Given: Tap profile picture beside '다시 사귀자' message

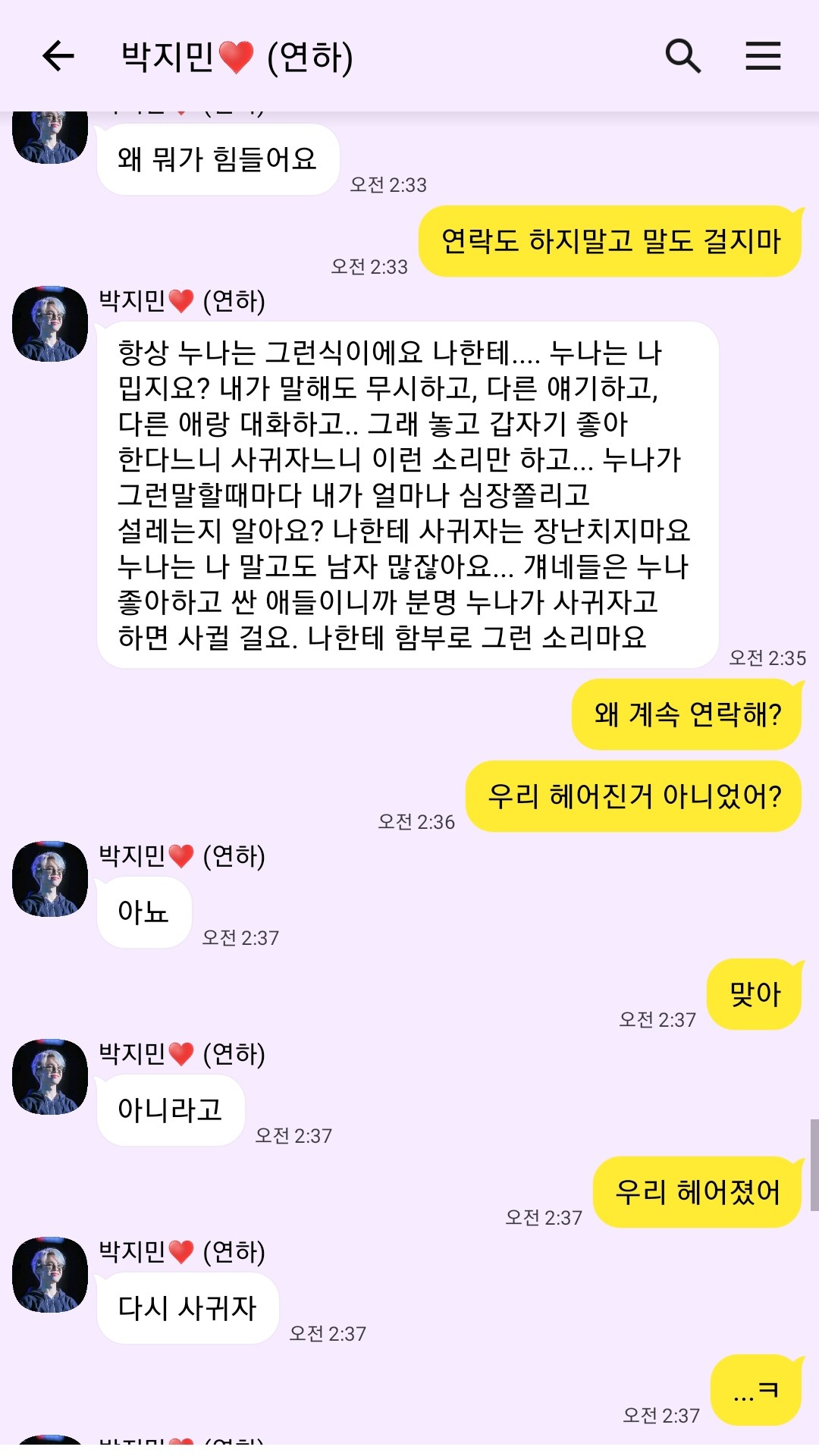Looking at the screenshot, I should pyautogui.click(x=50, y=1275).
